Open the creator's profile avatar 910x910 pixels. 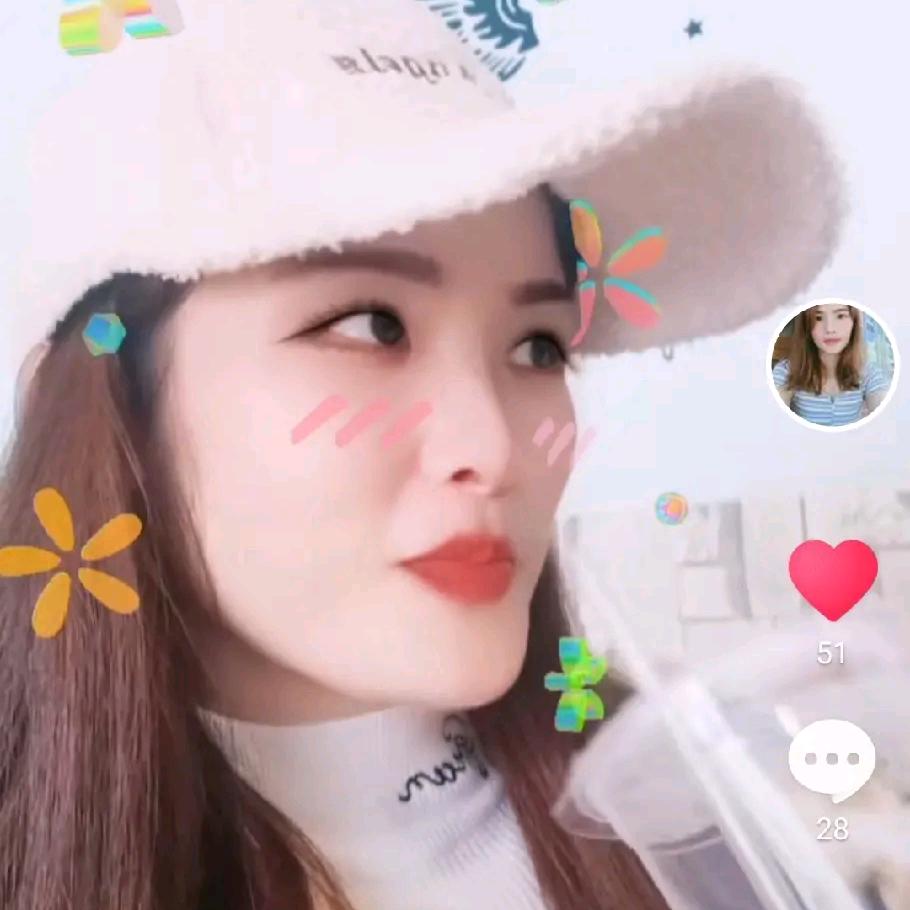coord(832,365)
